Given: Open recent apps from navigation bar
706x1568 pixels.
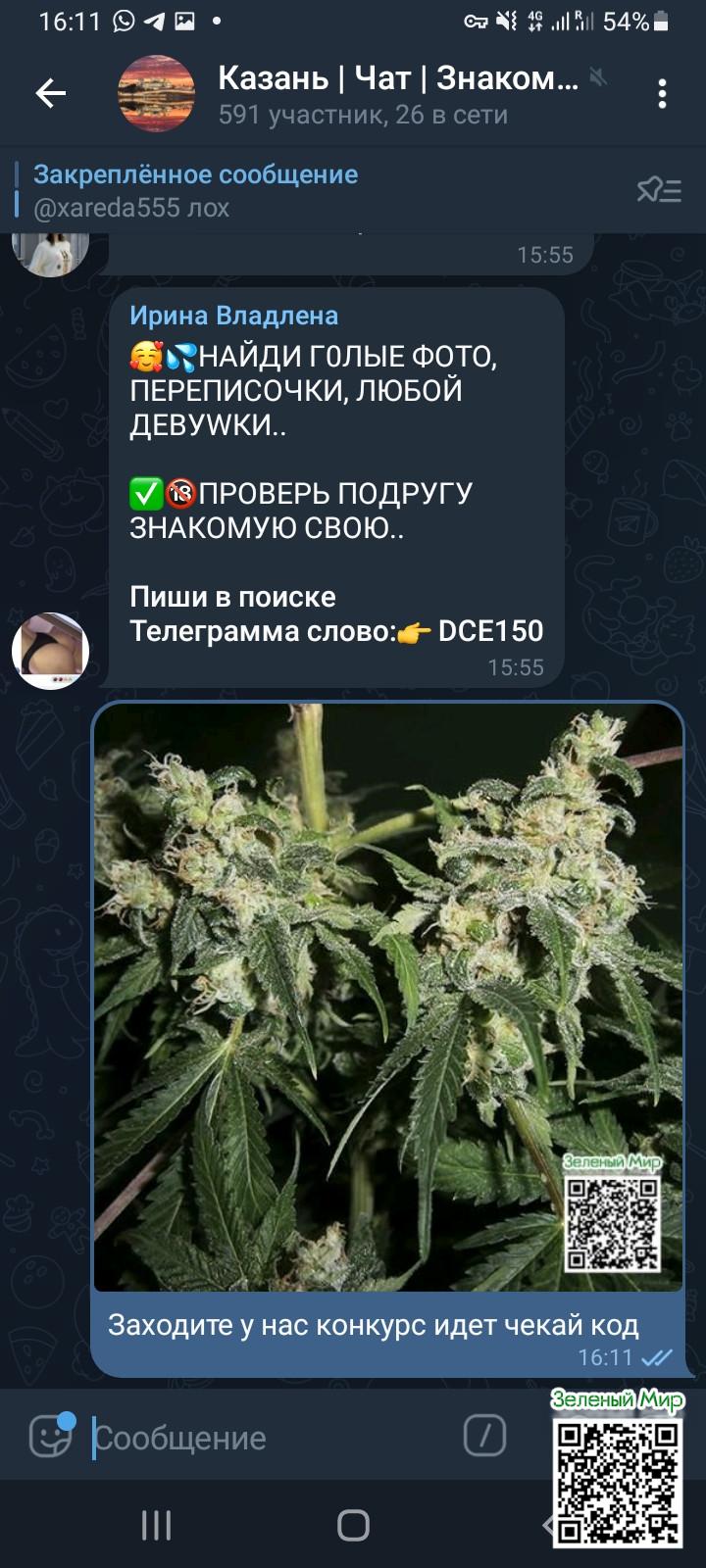Looking at the screenshot, I should tap(157, 1525).
